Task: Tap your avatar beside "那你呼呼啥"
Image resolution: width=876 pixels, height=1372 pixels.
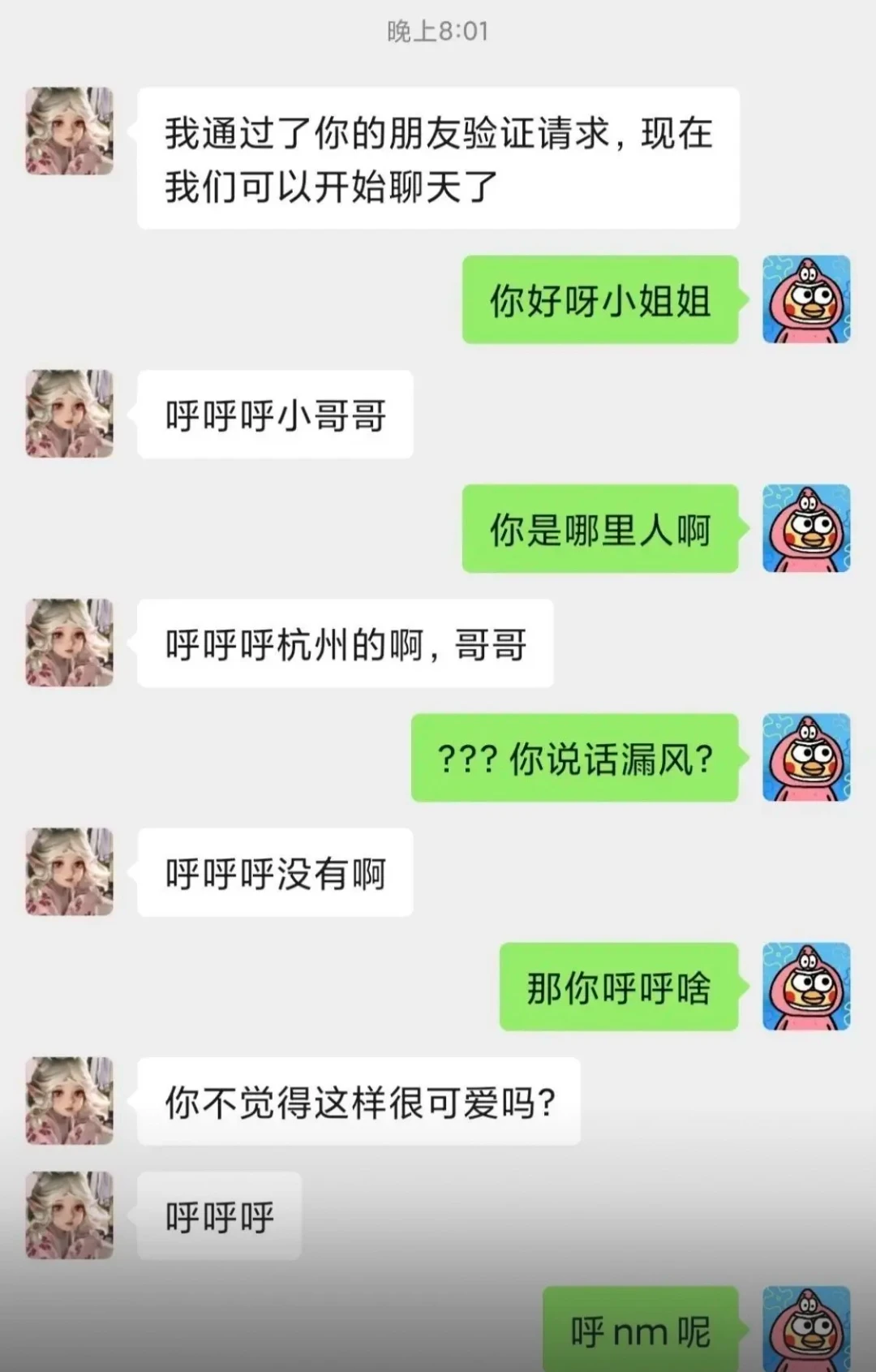Action: tap(806, 987)
